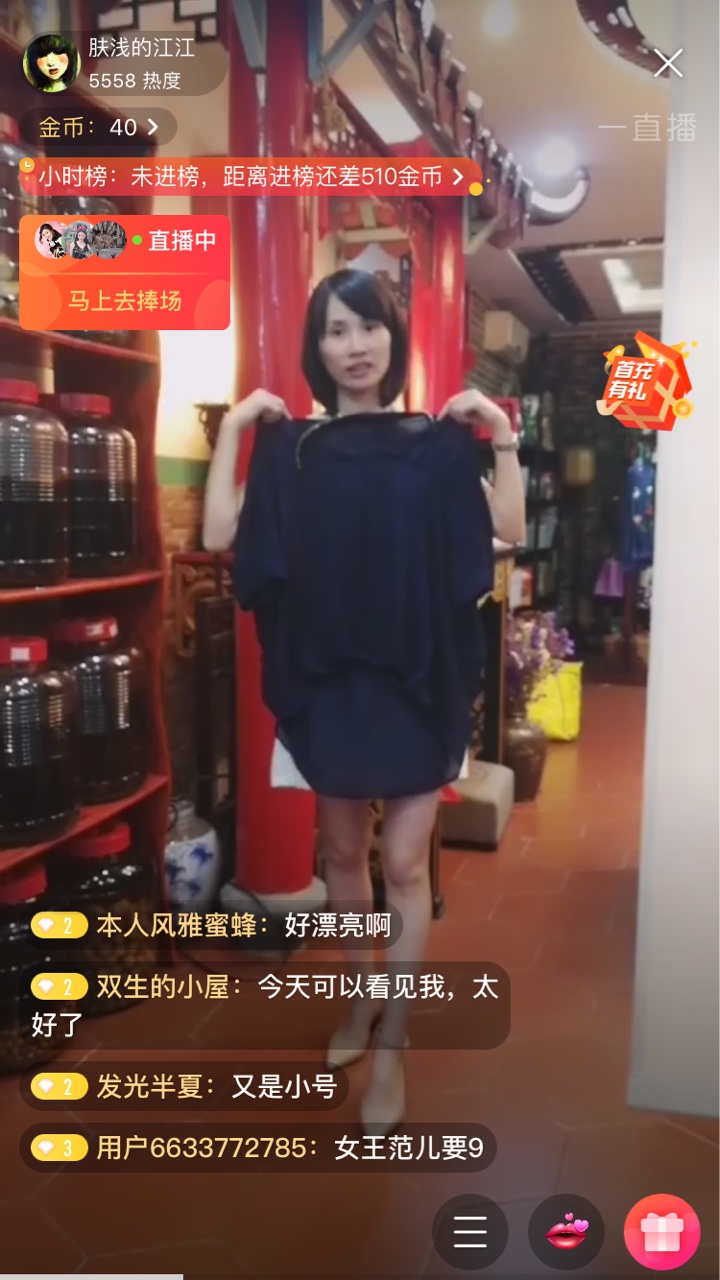Open the menu icon with three lines

[x=470, y=1232]
